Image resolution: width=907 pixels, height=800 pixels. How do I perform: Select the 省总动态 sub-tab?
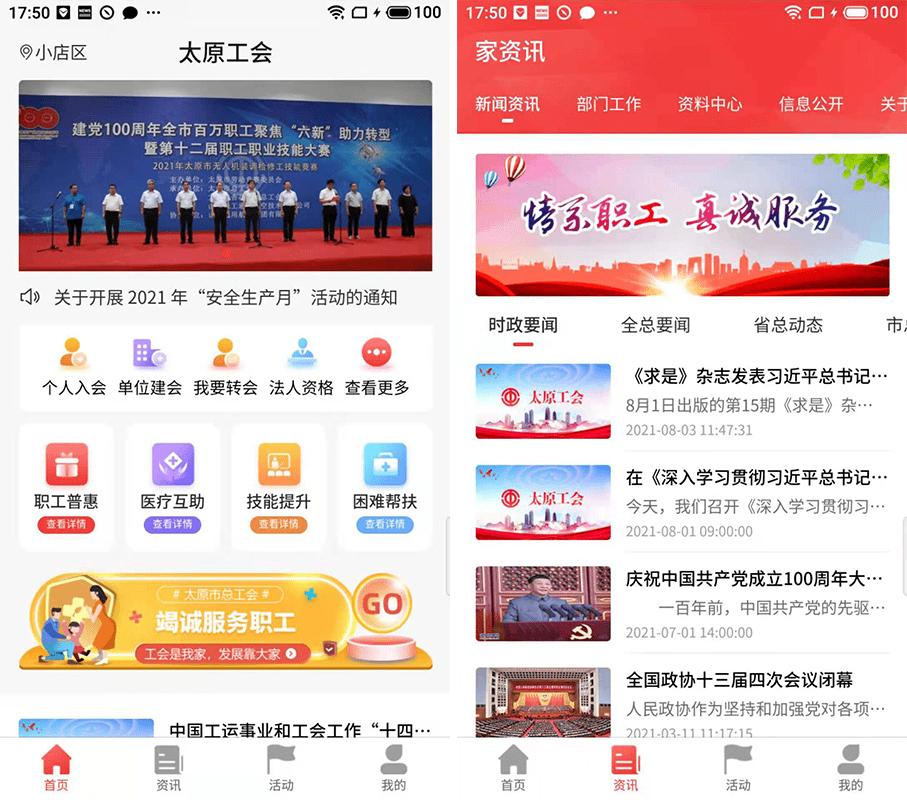click(788, 325)
